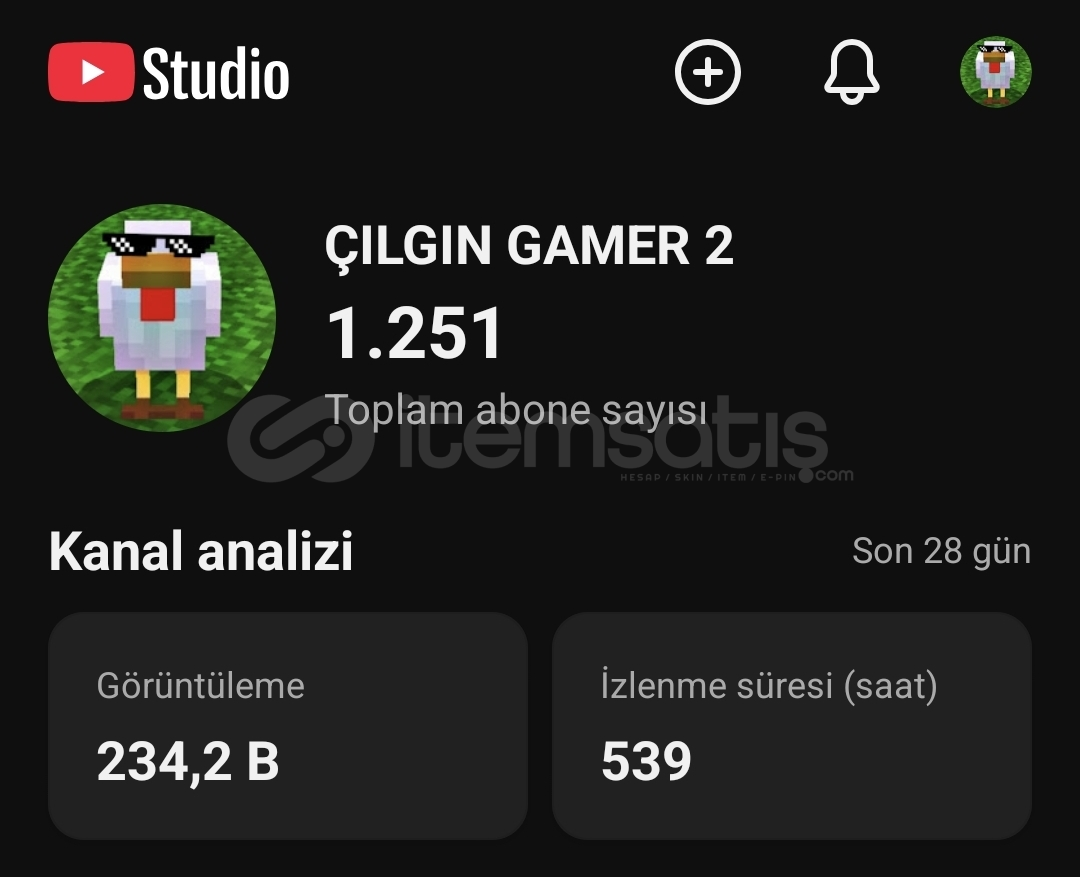Image resolution: width=1080 pixels, height=877 pixels.
Task: Open the notifications bell
Action: (x=851, y=73)
